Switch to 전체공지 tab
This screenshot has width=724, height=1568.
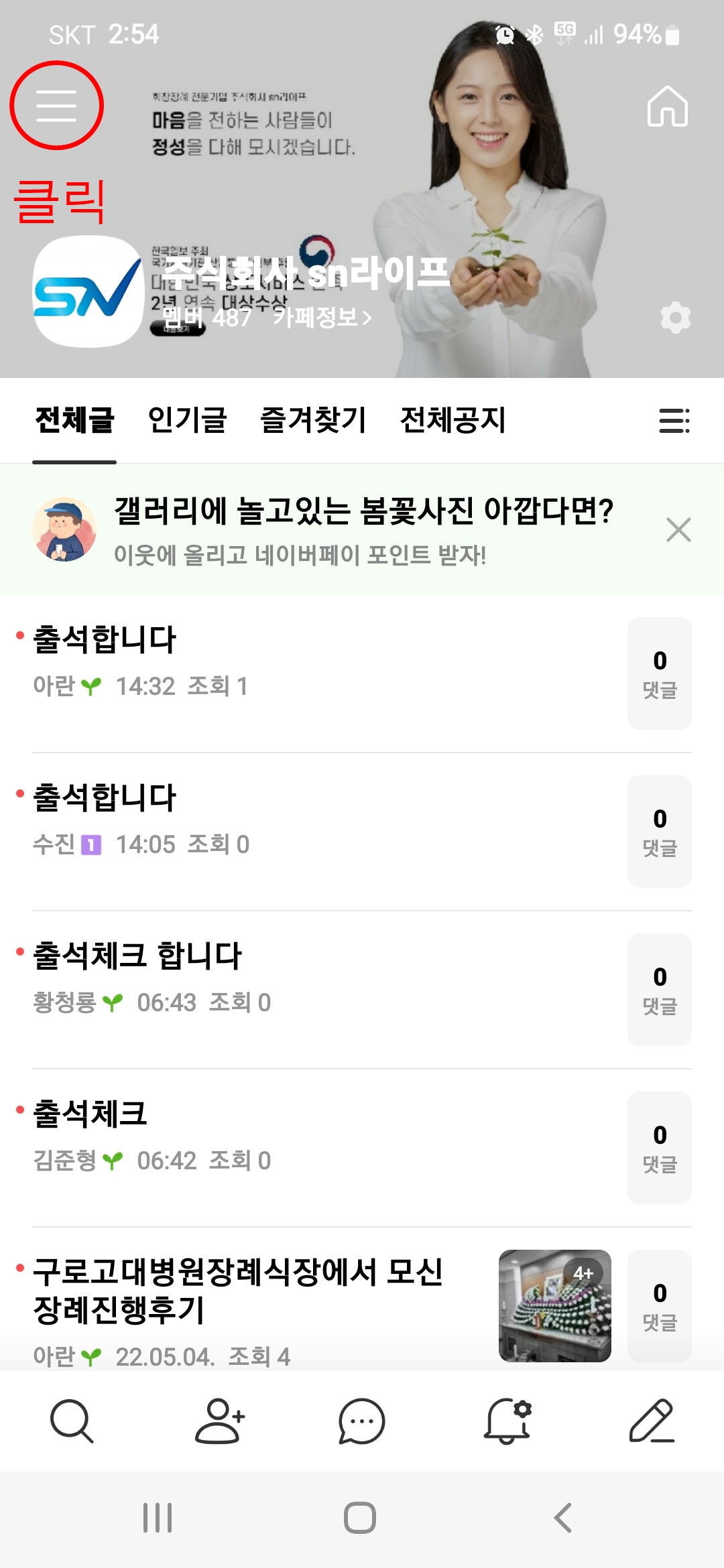pyautogui.click(x=452, y=421)
